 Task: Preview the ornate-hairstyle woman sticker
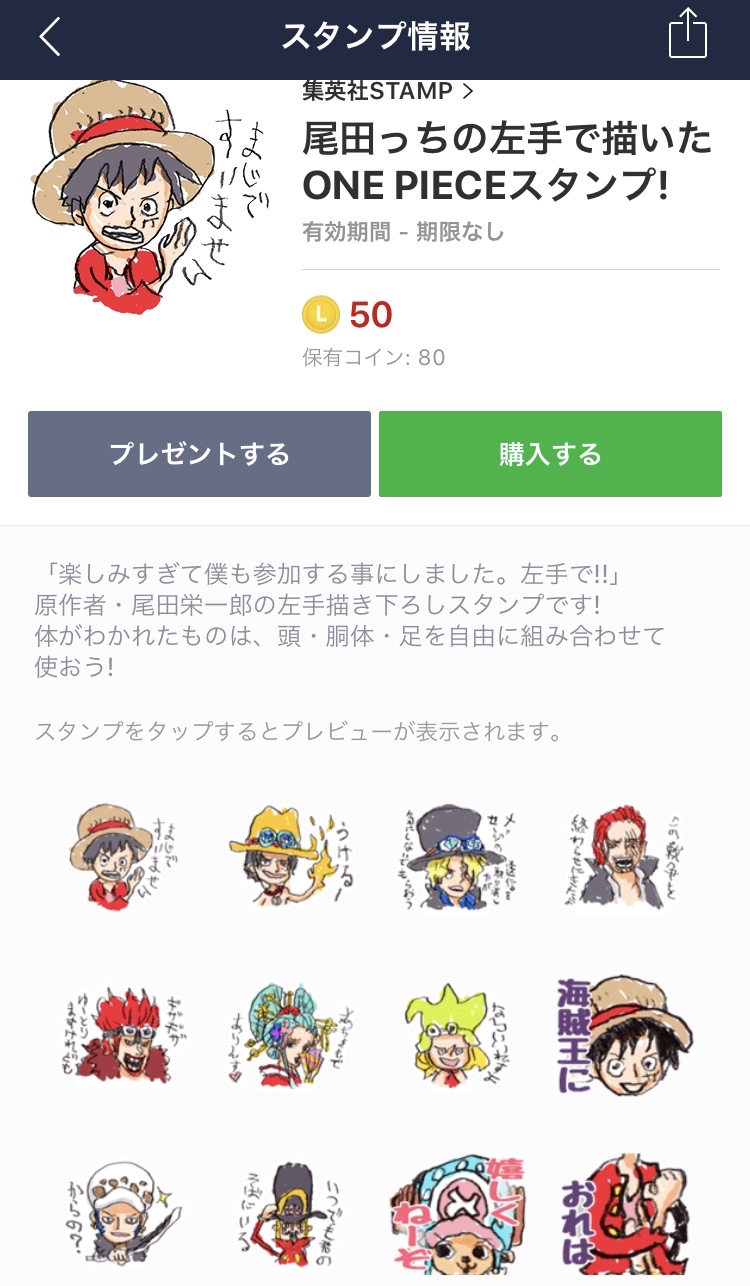click(x=291, y=1034)
